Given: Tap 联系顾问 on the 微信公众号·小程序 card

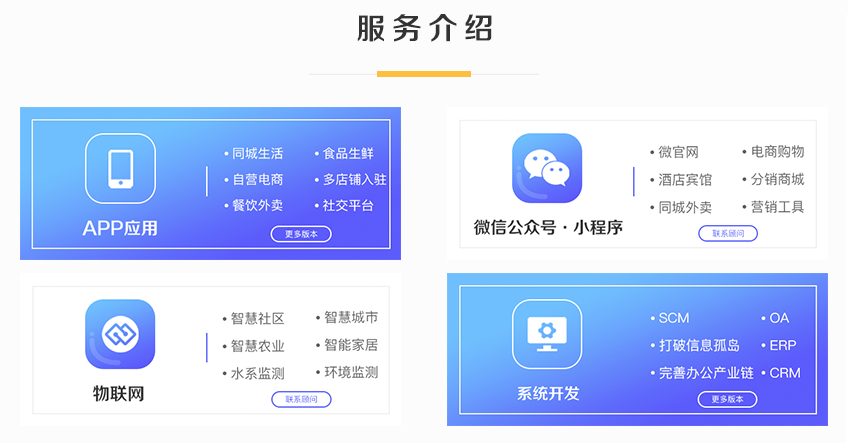Looking at the screenshot, I should (727, 233).
